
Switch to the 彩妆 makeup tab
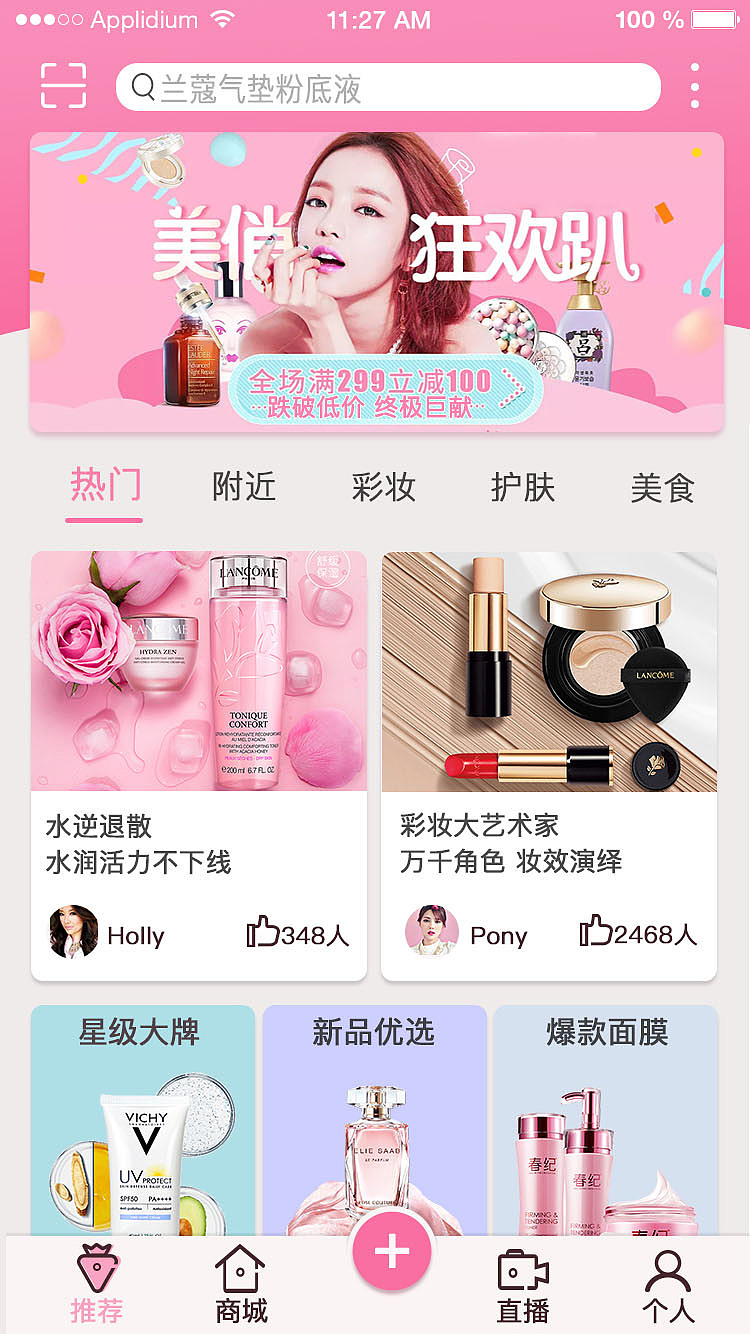384,488
